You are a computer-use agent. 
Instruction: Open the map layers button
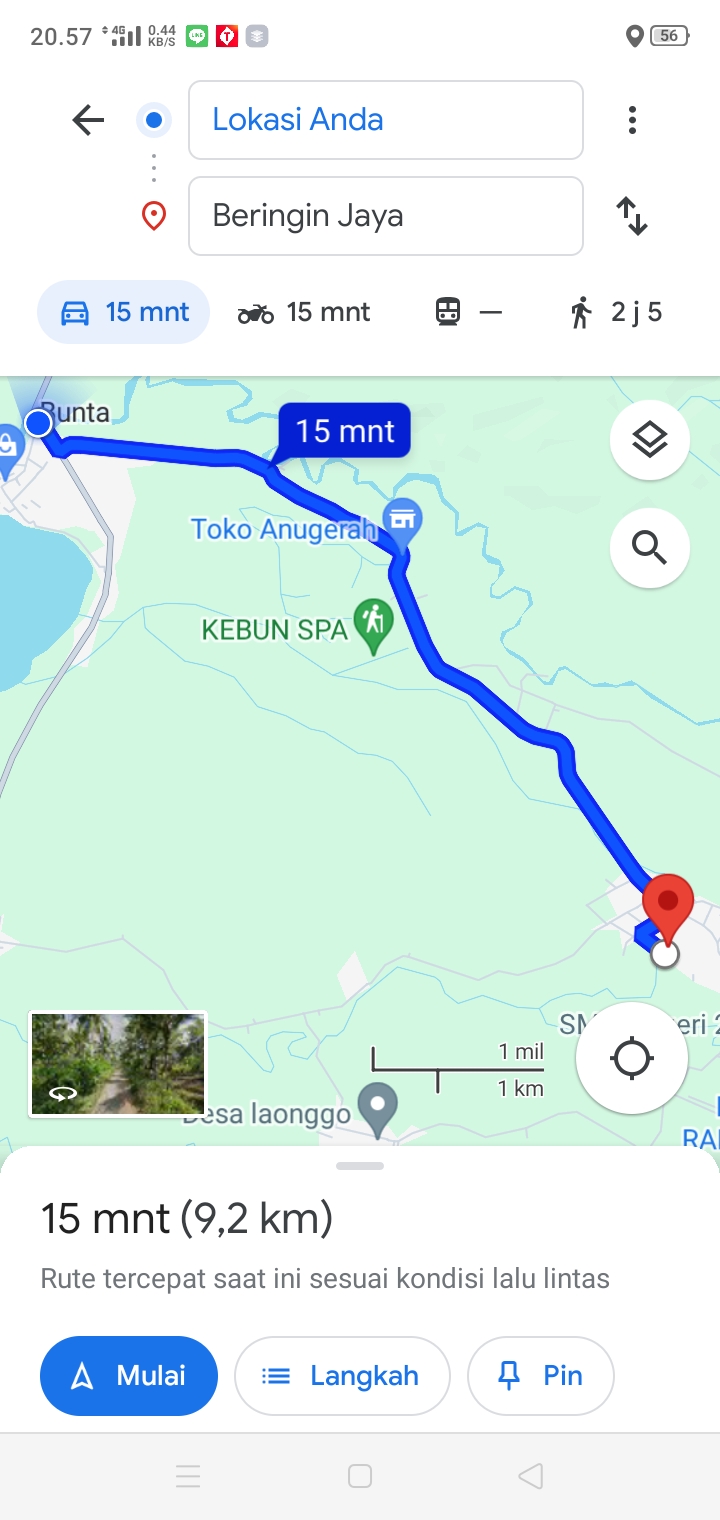pyautogui.click(x=650, y=440)
